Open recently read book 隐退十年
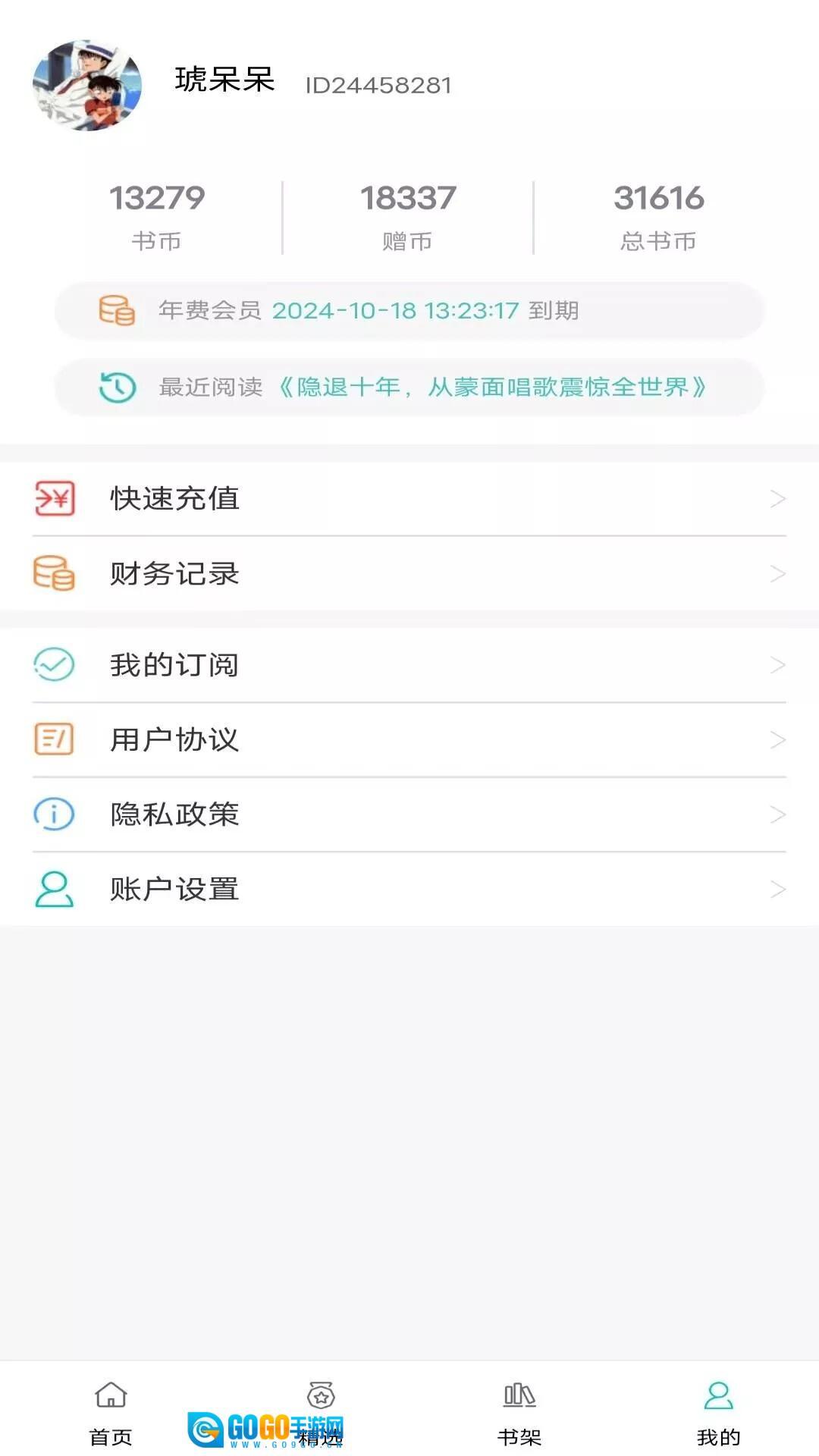 click(491, 388)
